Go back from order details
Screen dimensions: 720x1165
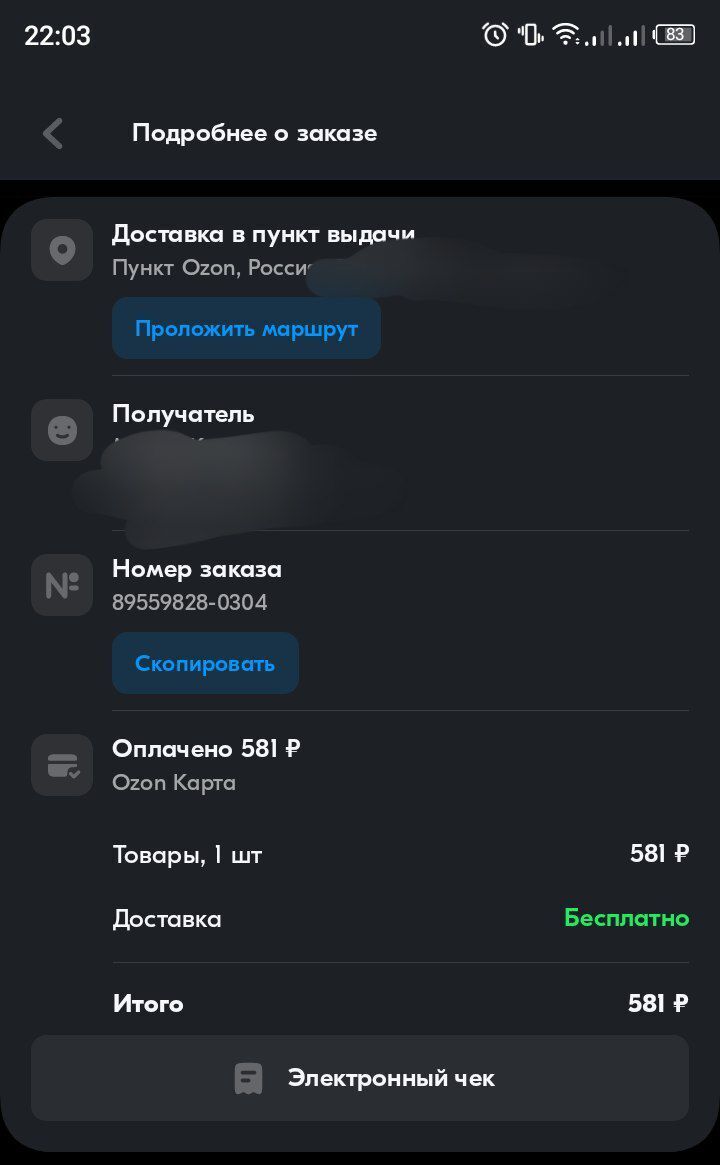(x=53, y=133)
